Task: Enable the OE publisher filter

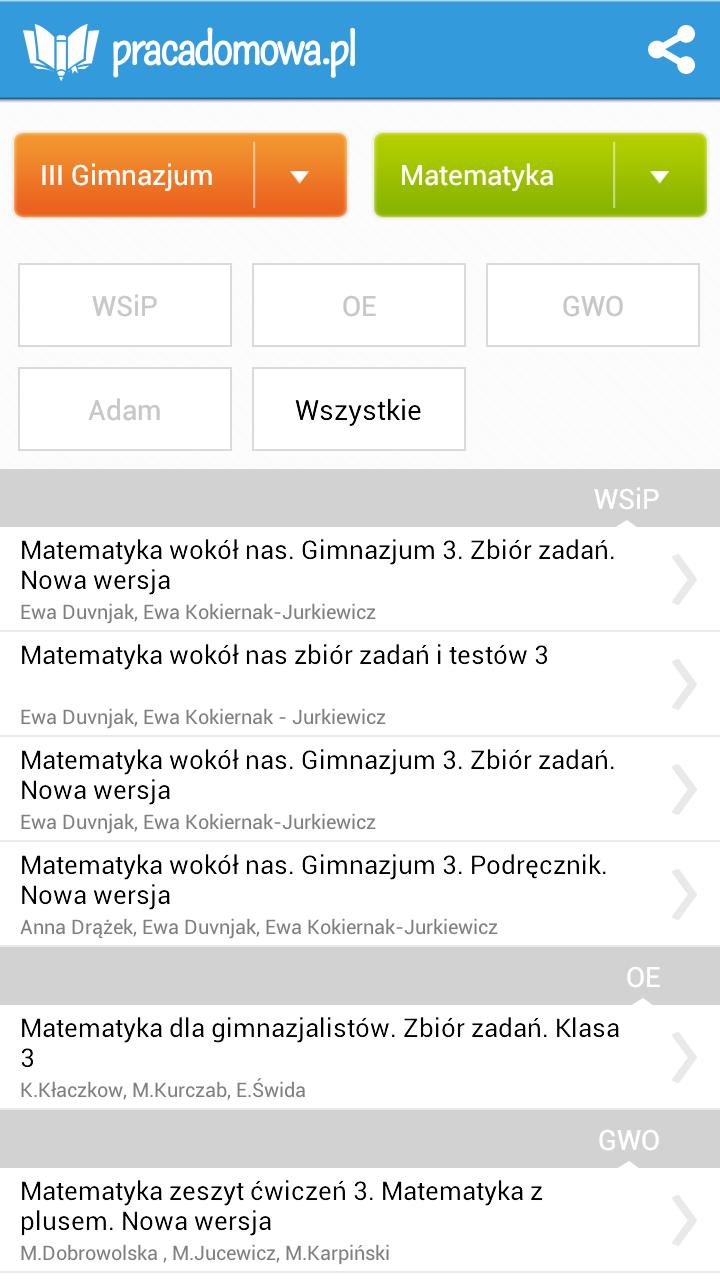Action: point(358,304)
